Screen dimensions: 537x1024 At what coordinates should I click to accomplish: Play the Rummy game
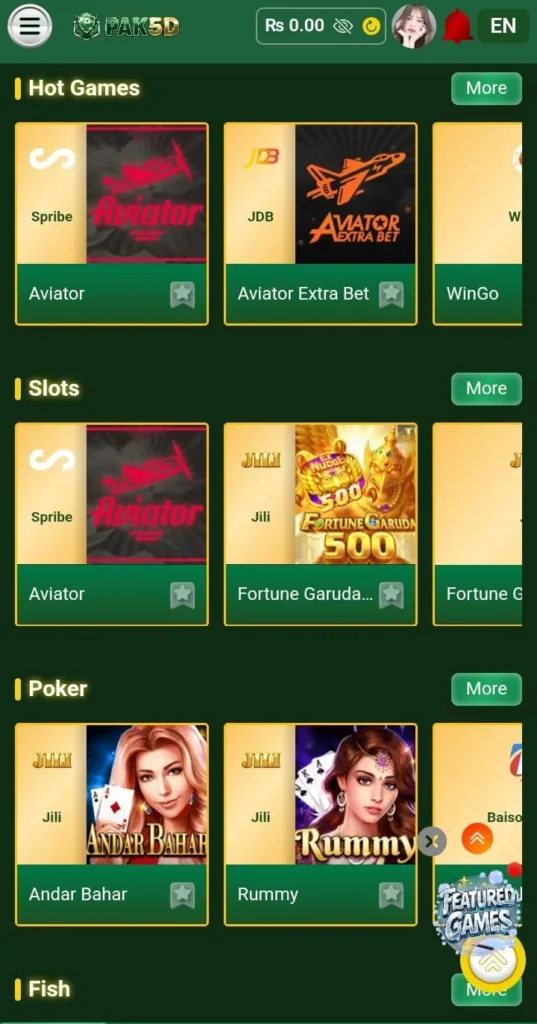pos(320,824)
